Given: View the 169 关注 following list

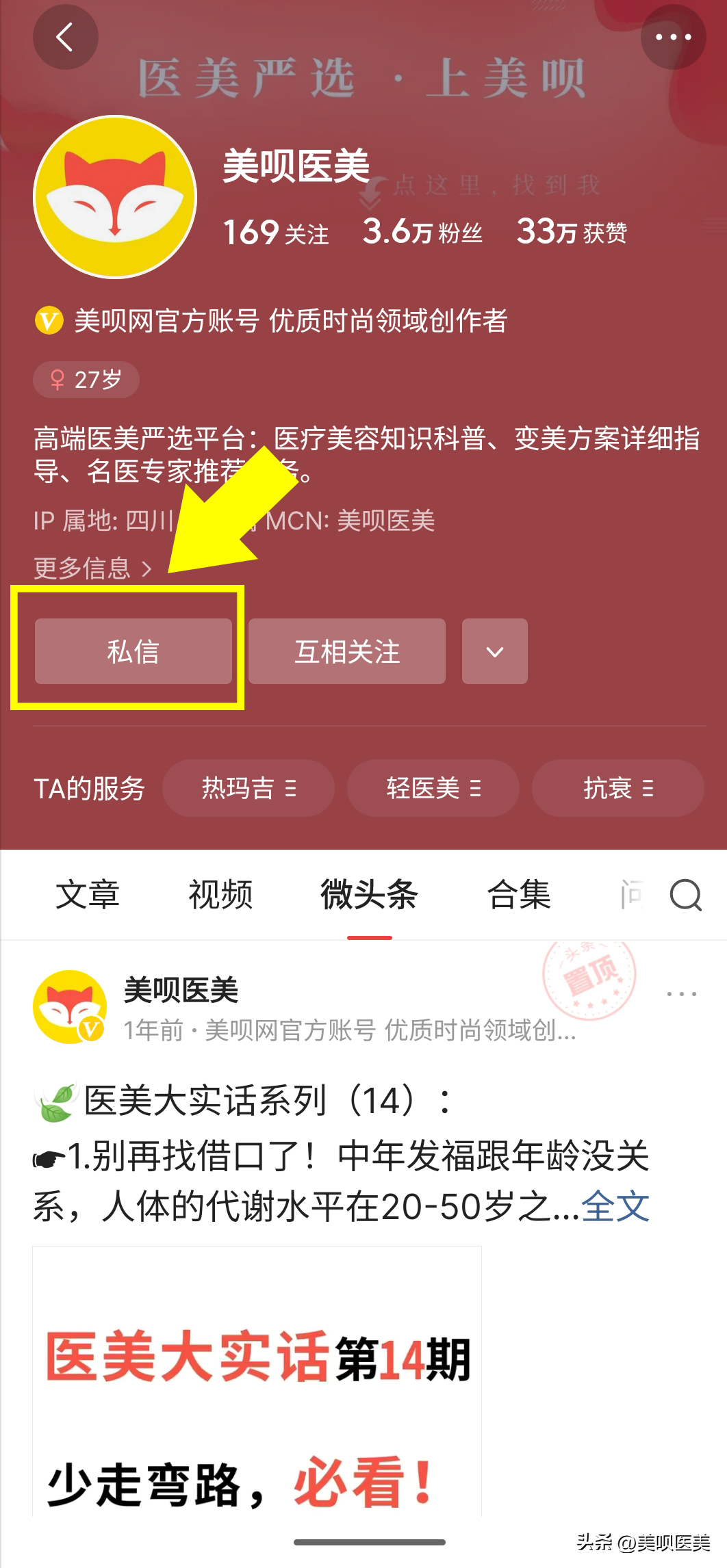Looking at the screenshot, I should (276, 232).
